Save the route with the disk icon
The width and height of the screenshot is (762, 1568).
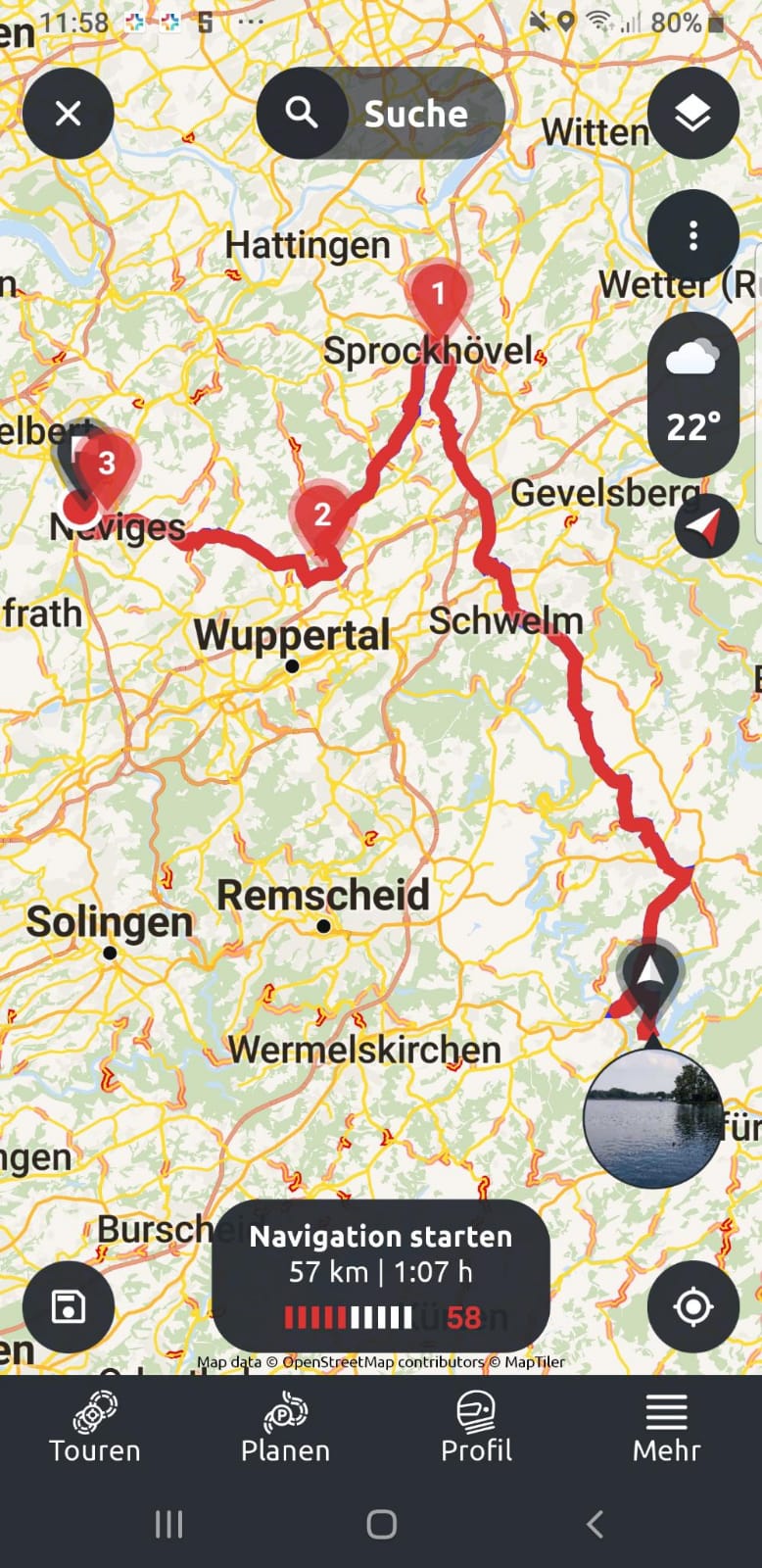(x=68, y=1306)
